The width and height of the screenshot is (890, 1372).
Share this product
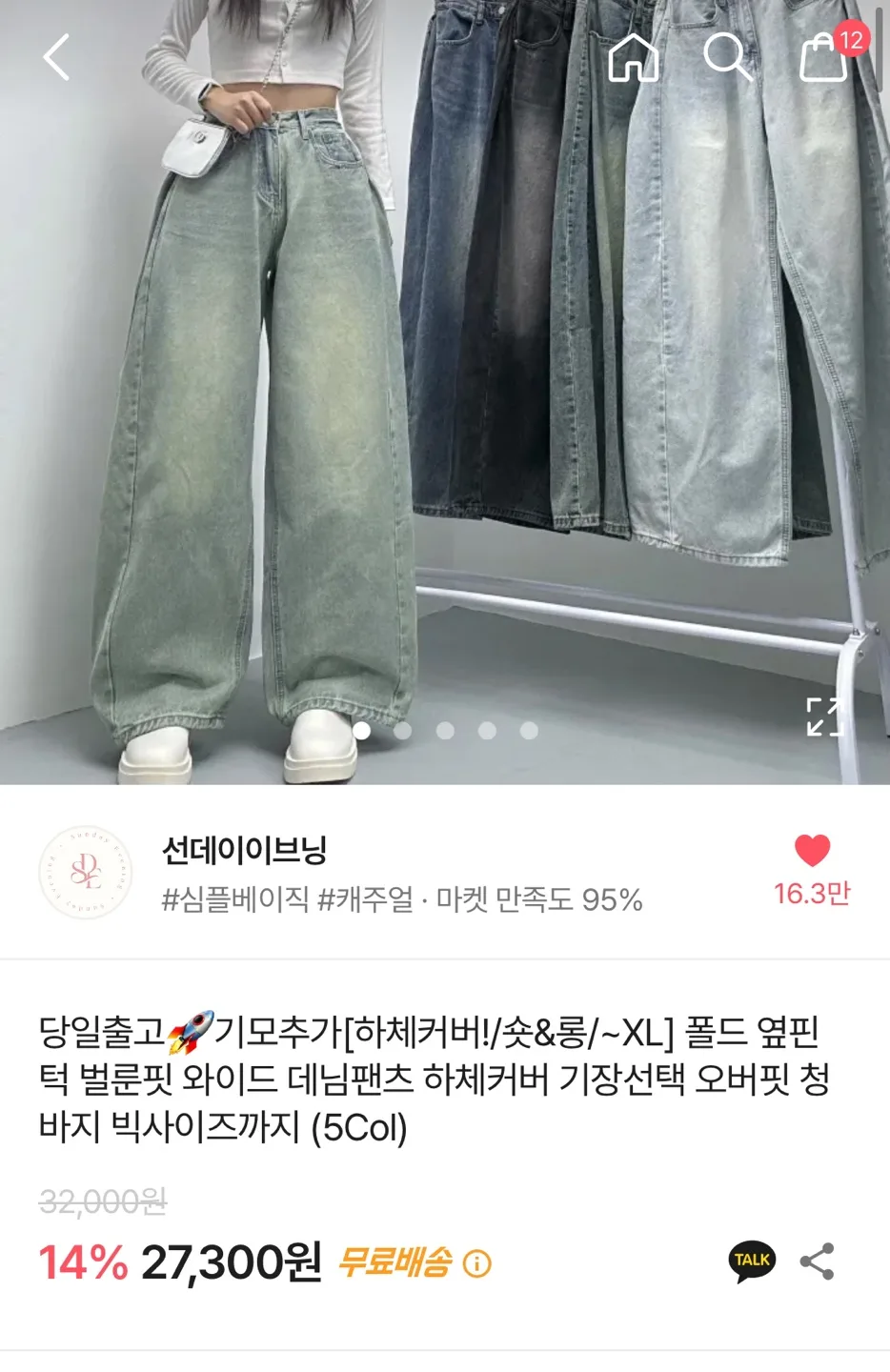pyautogui.click(x=817, y=1261)
